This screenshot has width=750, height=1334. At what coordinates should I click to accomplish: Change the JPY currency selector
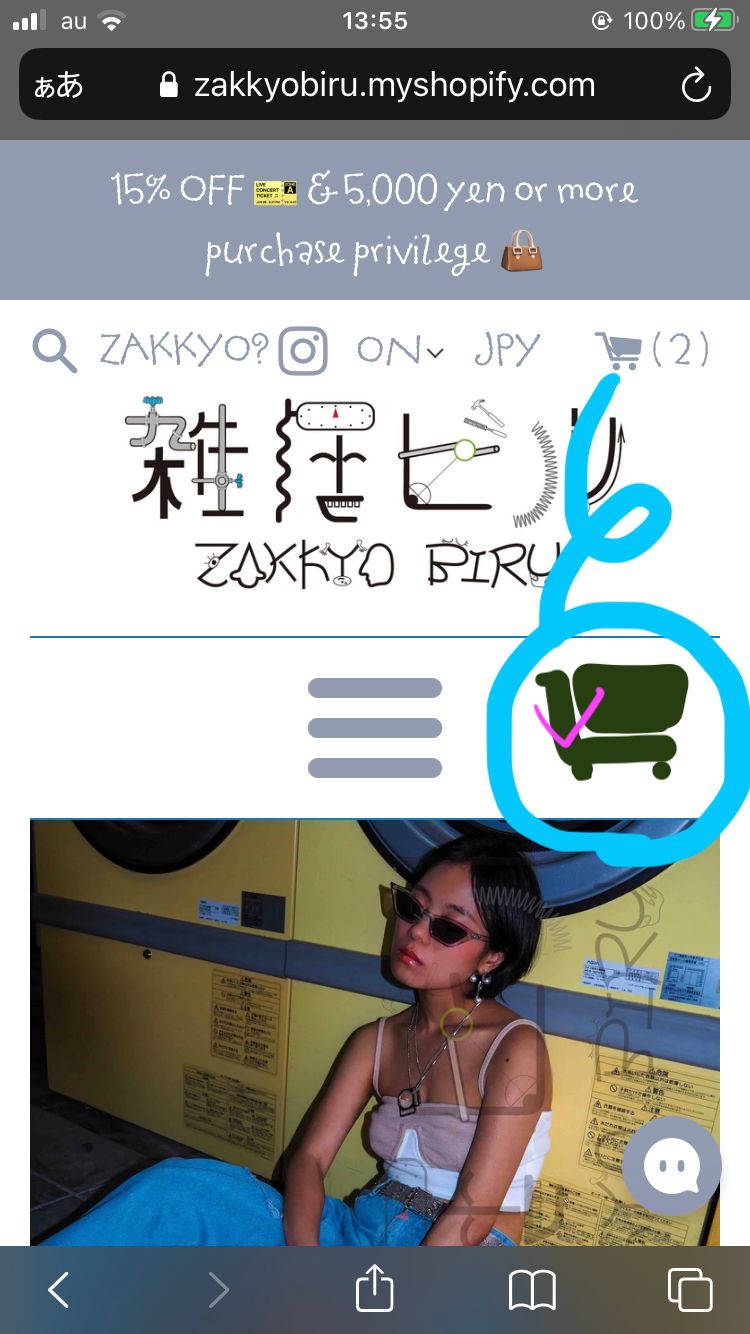pos(506,350)
